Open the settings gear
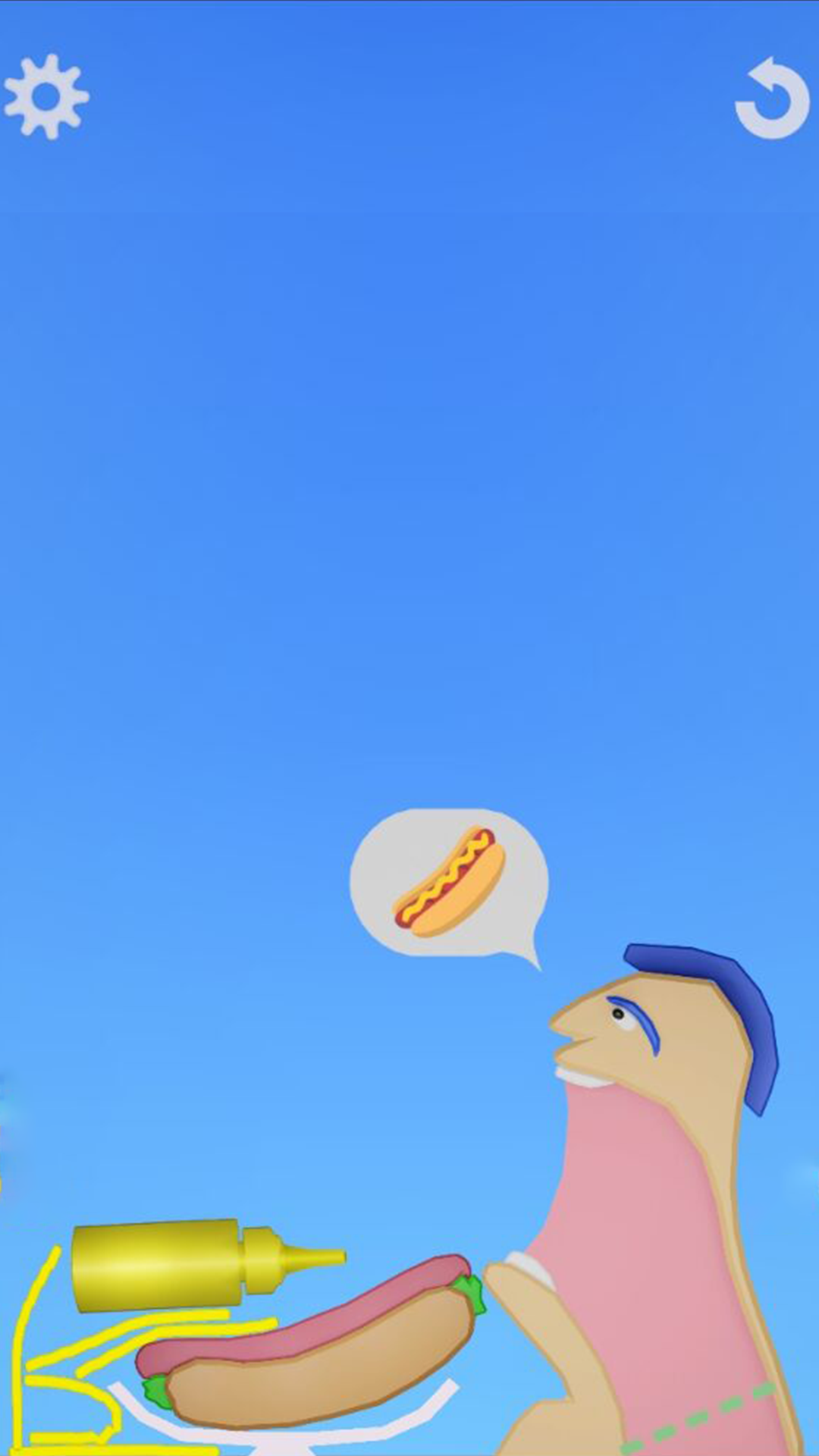Screen dimensions: 819x1456 point(46,96)
